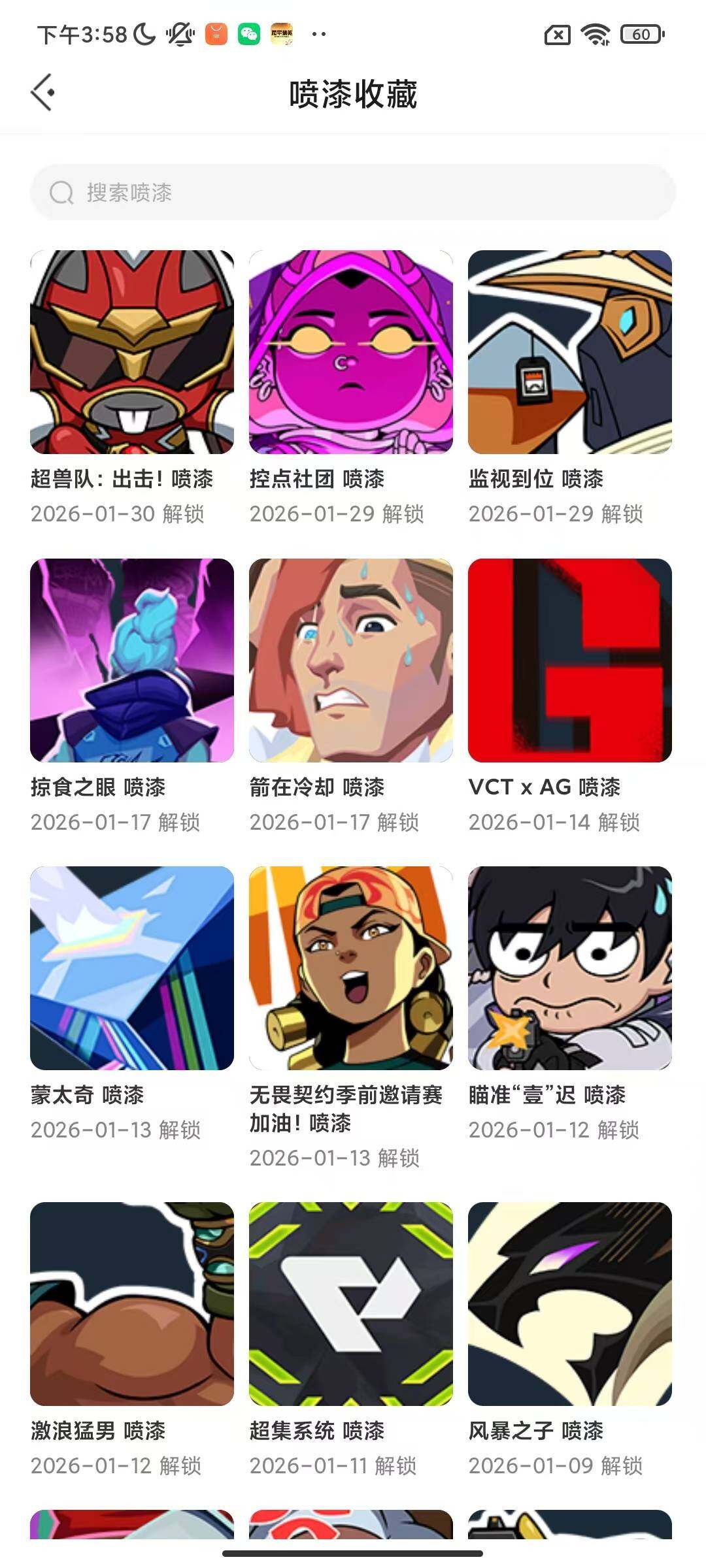Tap the 搜索喷漆 search input field

(x=353, y=193)
